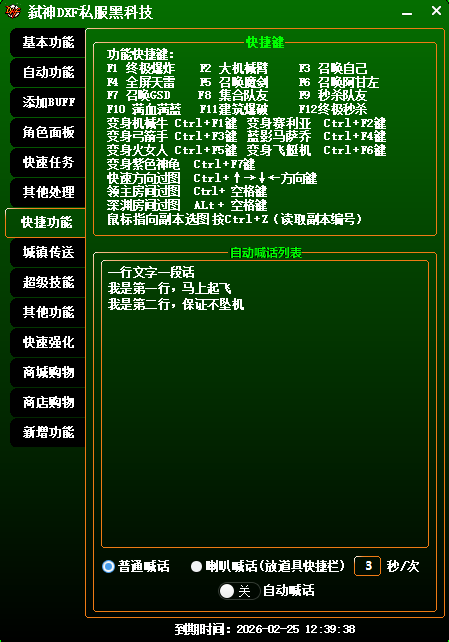Image resolution: width=449 pixels, height=642 pixels.
Task: Open the 自动功能 tab
Action: pos(48,72)
